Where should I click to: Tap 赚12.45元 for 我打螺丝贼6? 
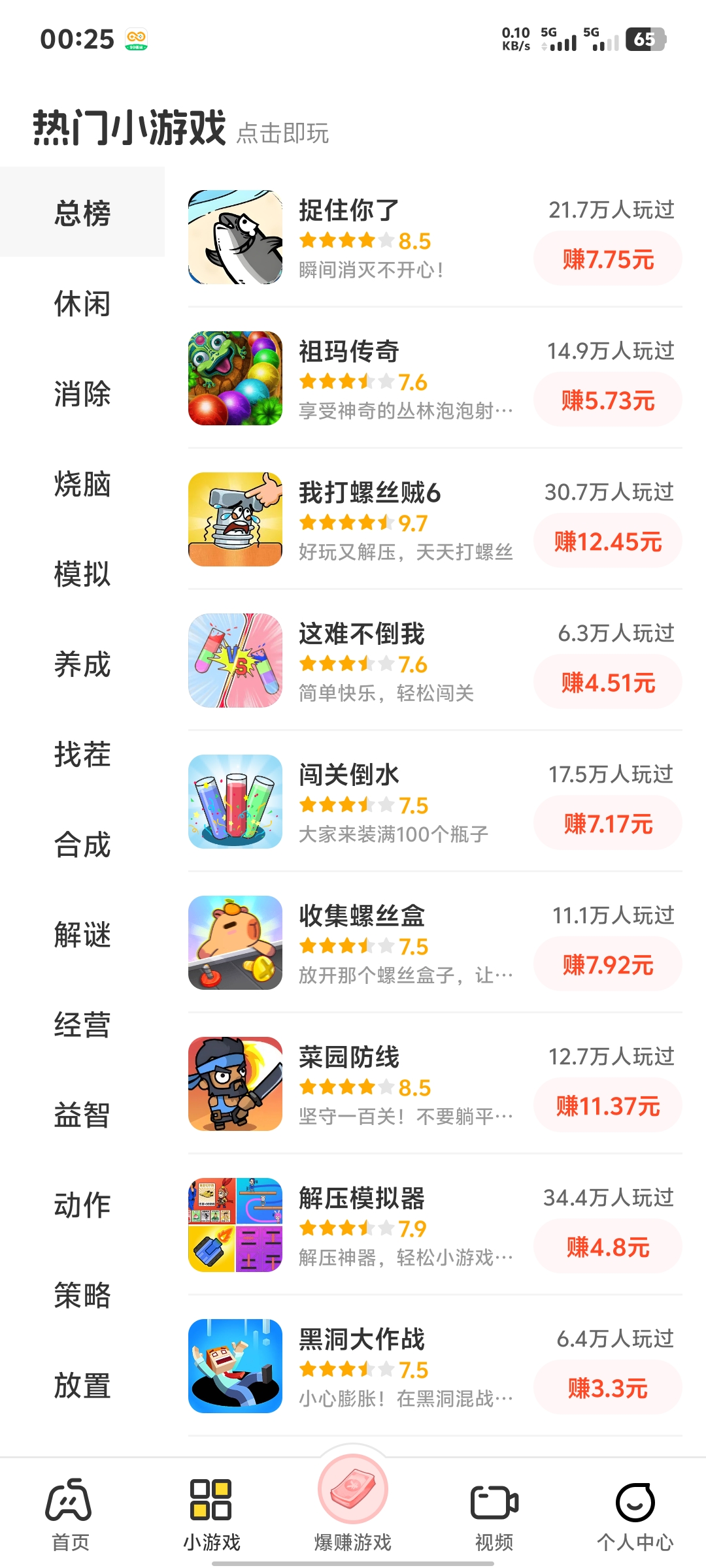607,542
